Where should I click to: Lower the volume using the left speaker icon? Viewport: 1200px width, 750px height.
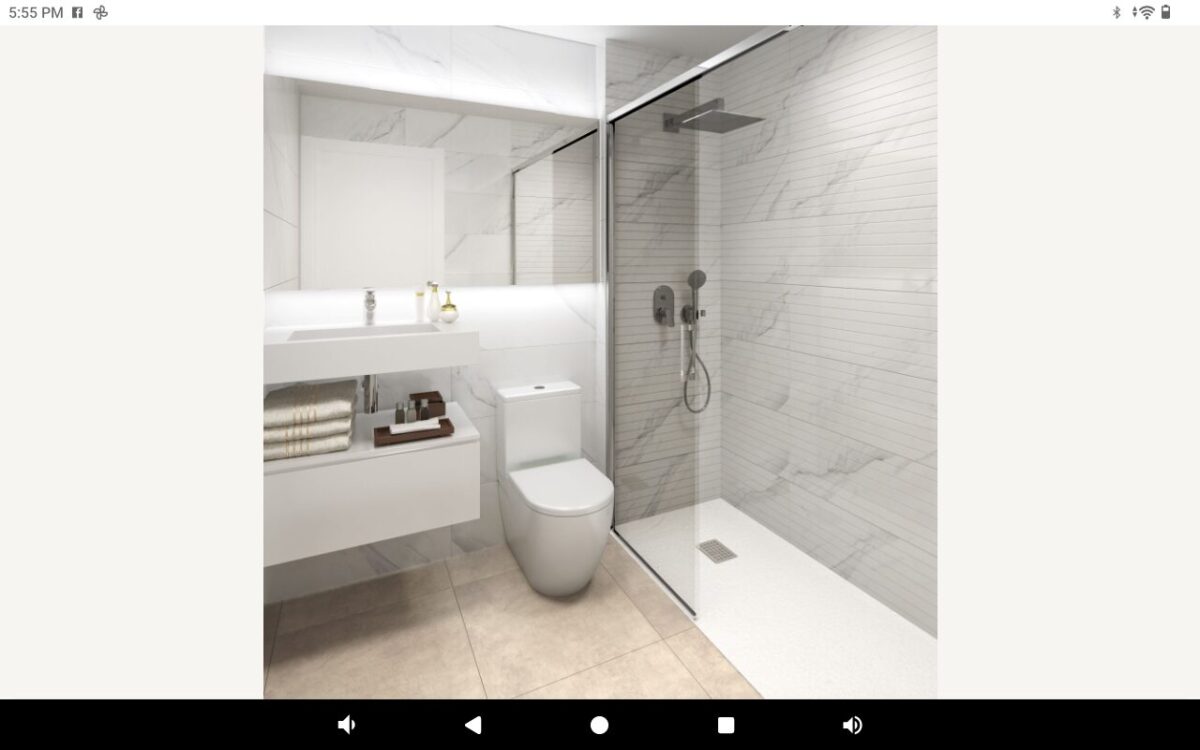pos(346,725)
